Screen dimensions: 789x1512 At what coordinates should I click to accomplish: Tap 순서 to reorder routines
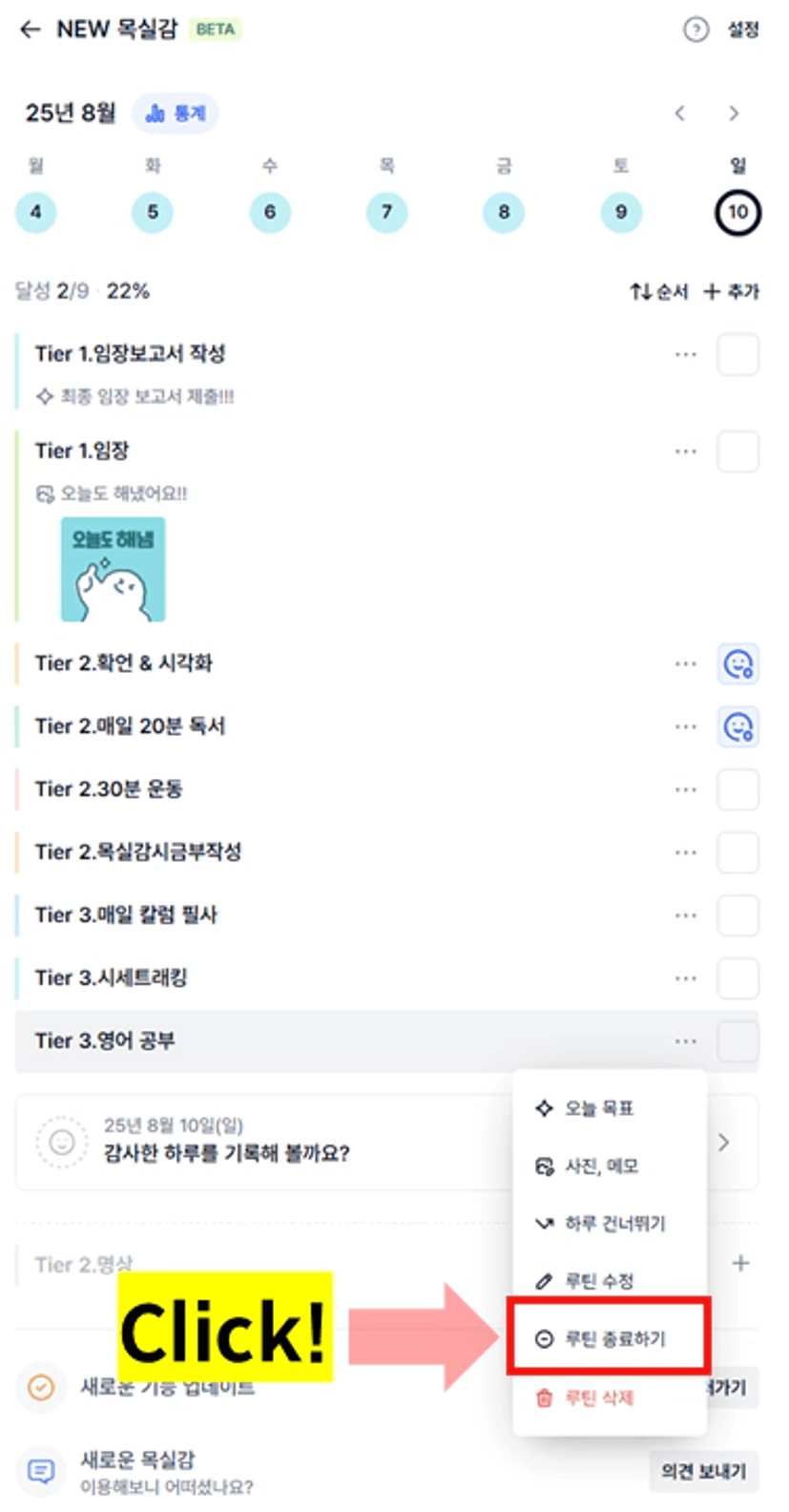(x=658, y=291)
